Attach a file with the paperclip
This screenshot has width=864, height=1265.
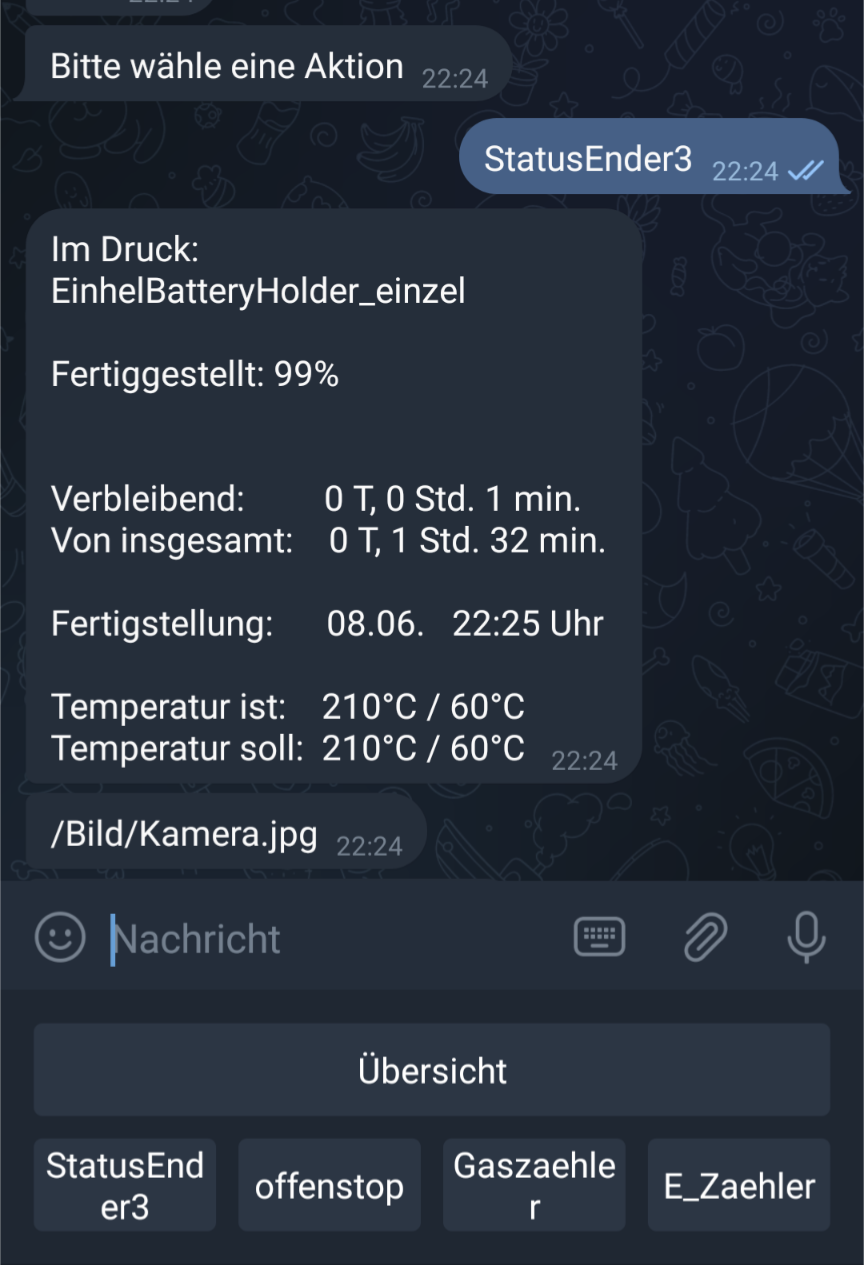click(705, 938)
